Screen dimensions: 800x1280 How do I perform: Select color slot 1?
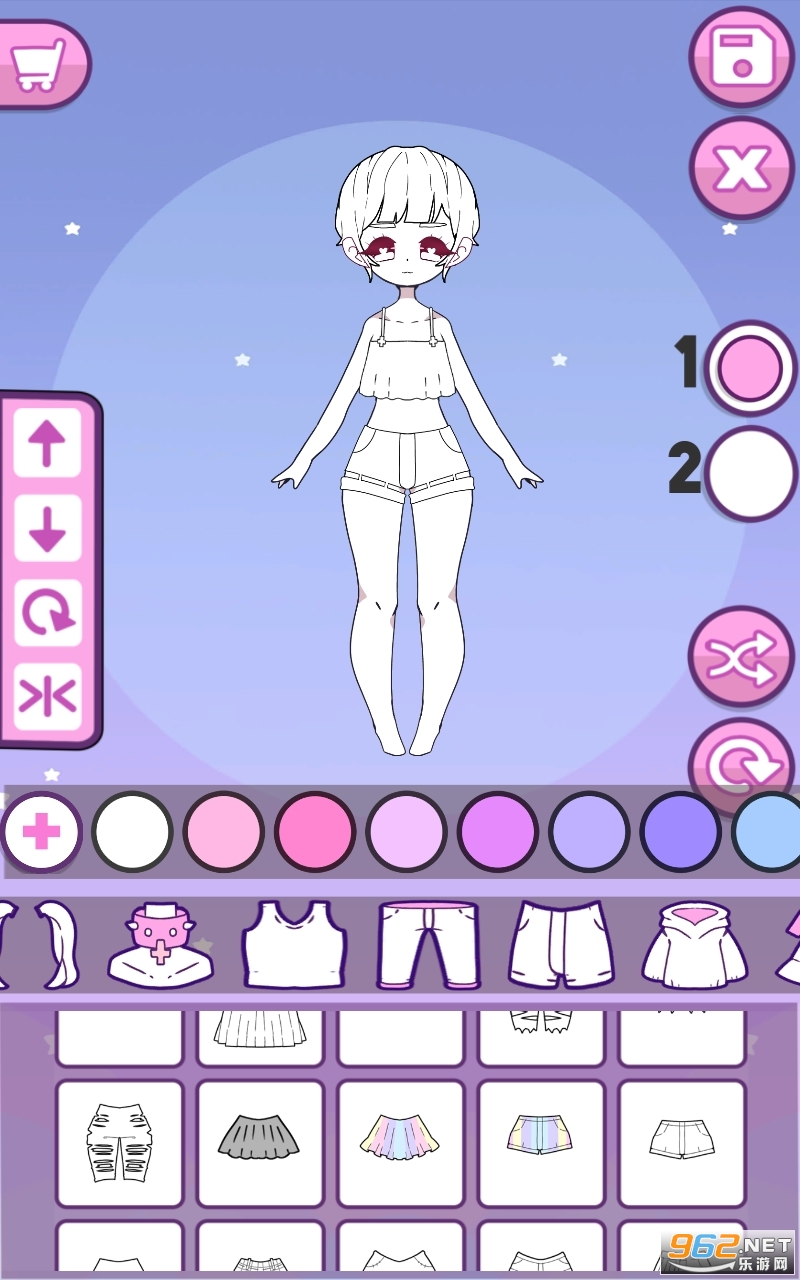pos(750,367)
